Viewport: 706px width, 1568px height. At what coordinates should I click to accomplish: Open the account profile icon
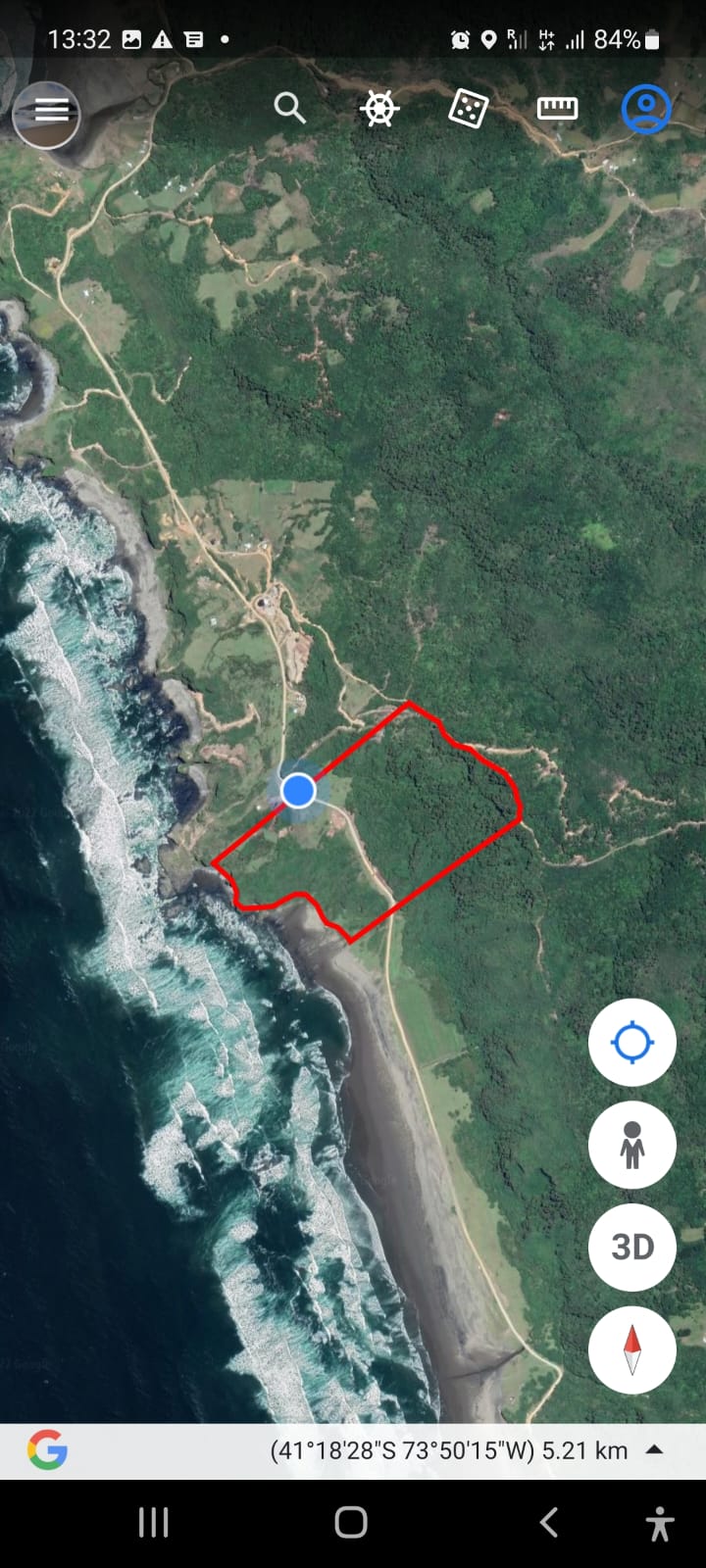click(646, 109)
